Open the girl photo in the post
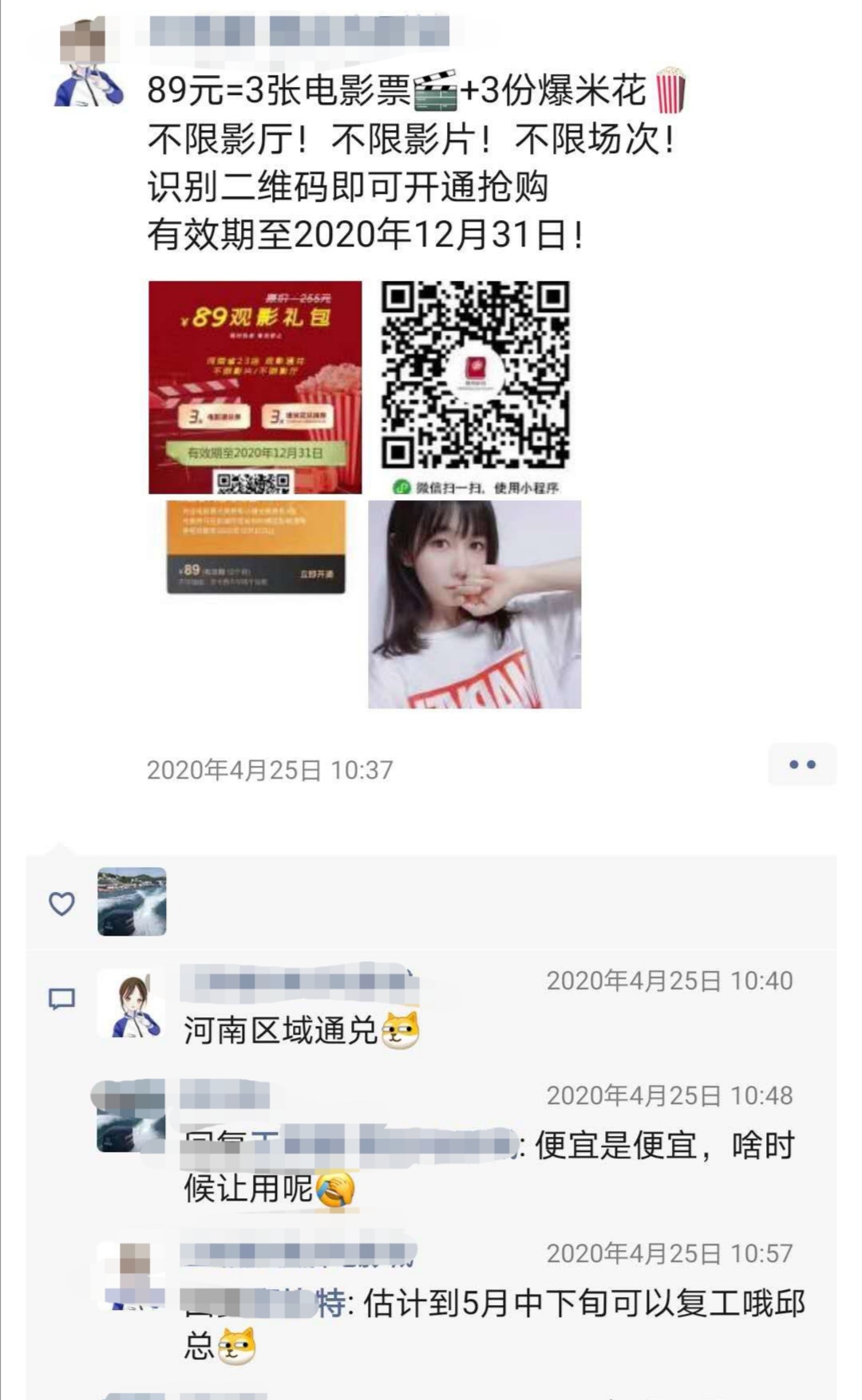The width and height of the screenshot is (862, 1400). (474, 604)
